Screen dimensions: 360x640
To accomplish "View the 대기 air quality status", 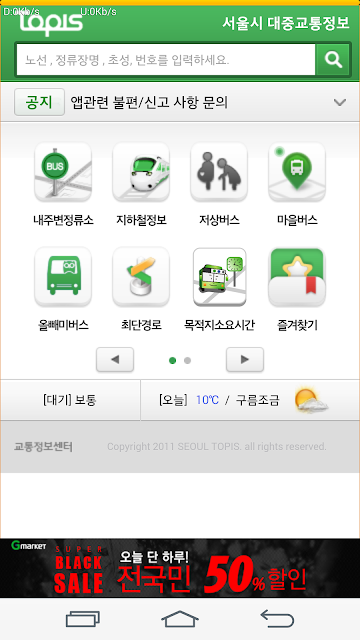I will point(70,400).
